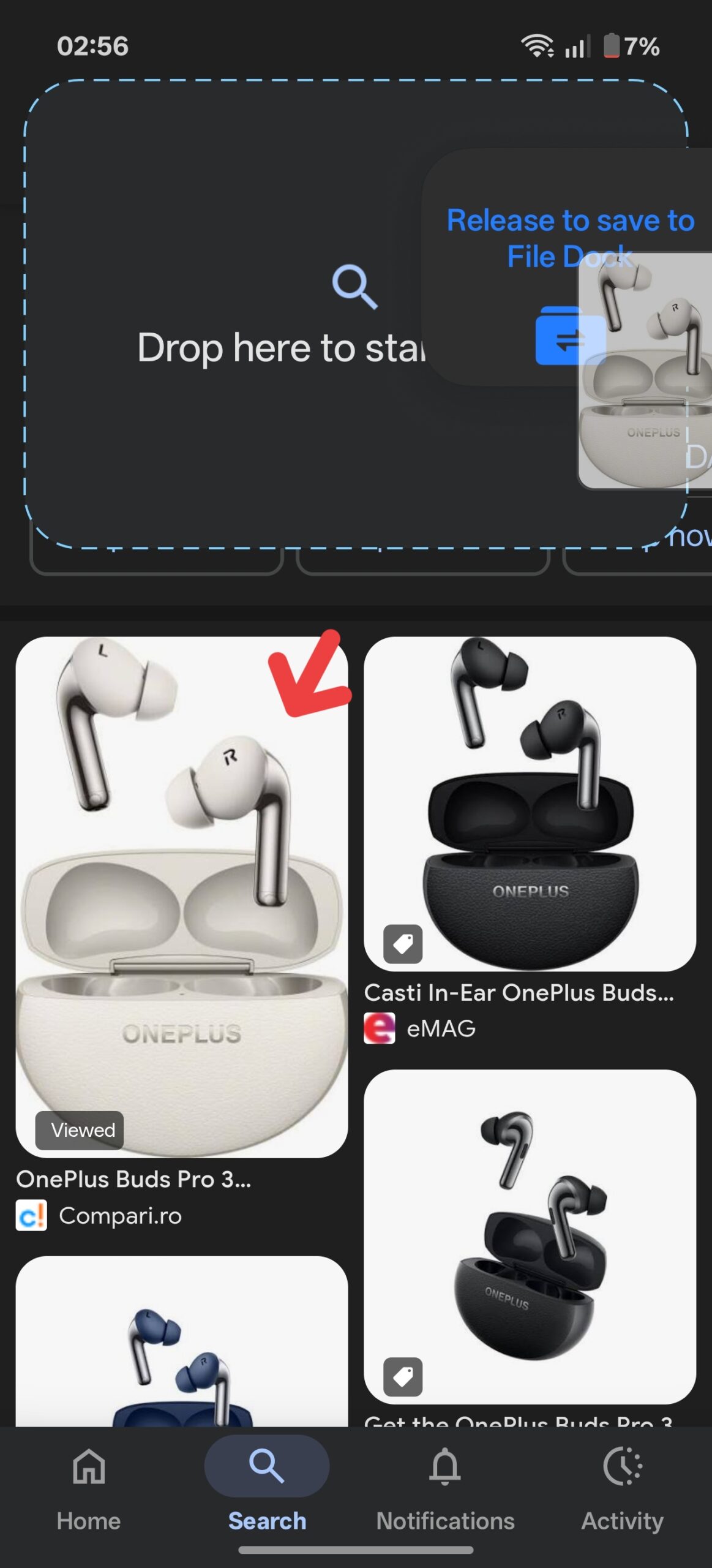Open the OnePlus Buds Pro 3 Compari.ro result
712x1568 pixels.
point(182,897)
